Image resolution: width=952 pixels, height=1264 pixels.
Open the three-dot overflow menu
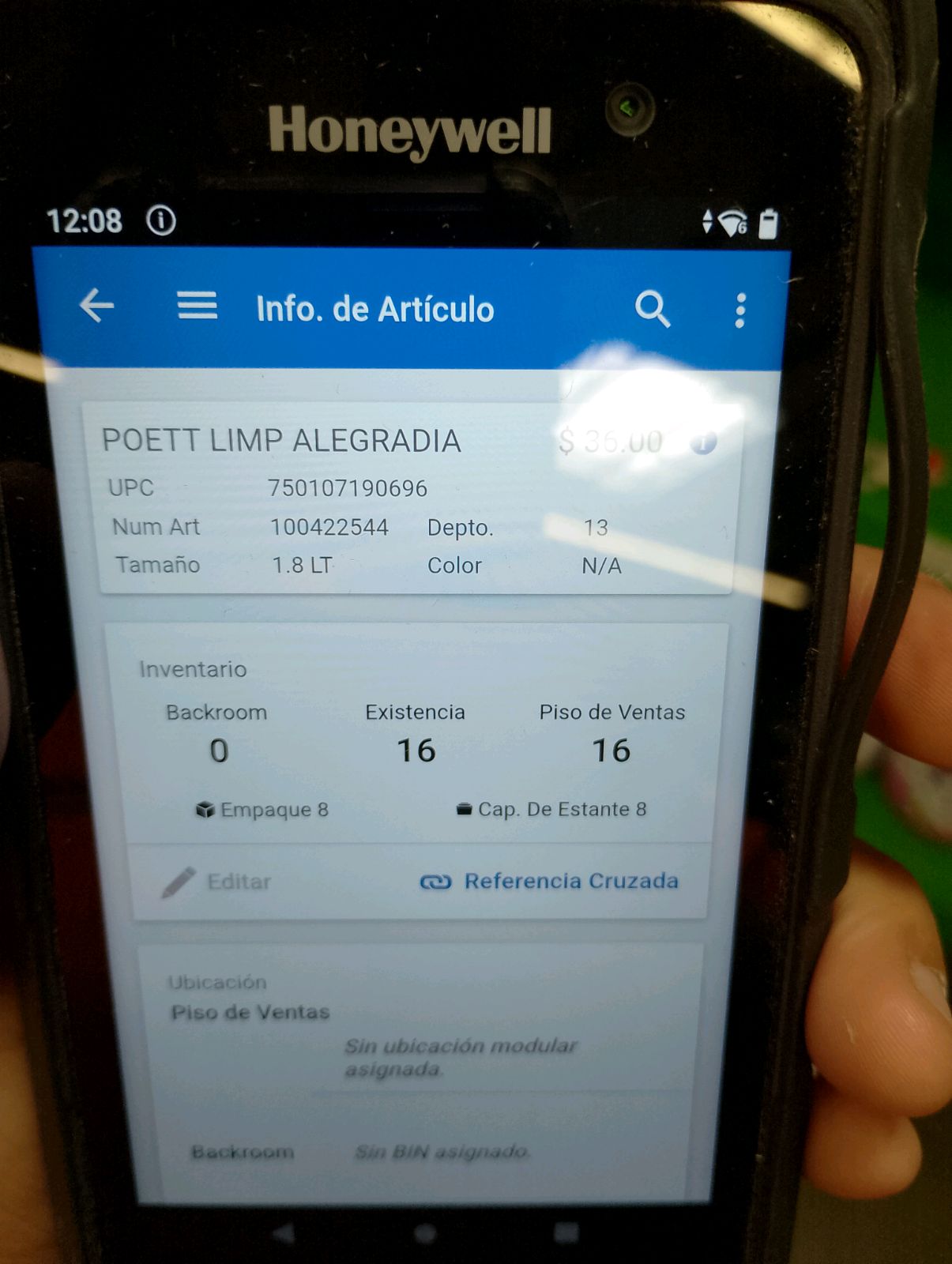pyautogui.click(x=740, y=310)
